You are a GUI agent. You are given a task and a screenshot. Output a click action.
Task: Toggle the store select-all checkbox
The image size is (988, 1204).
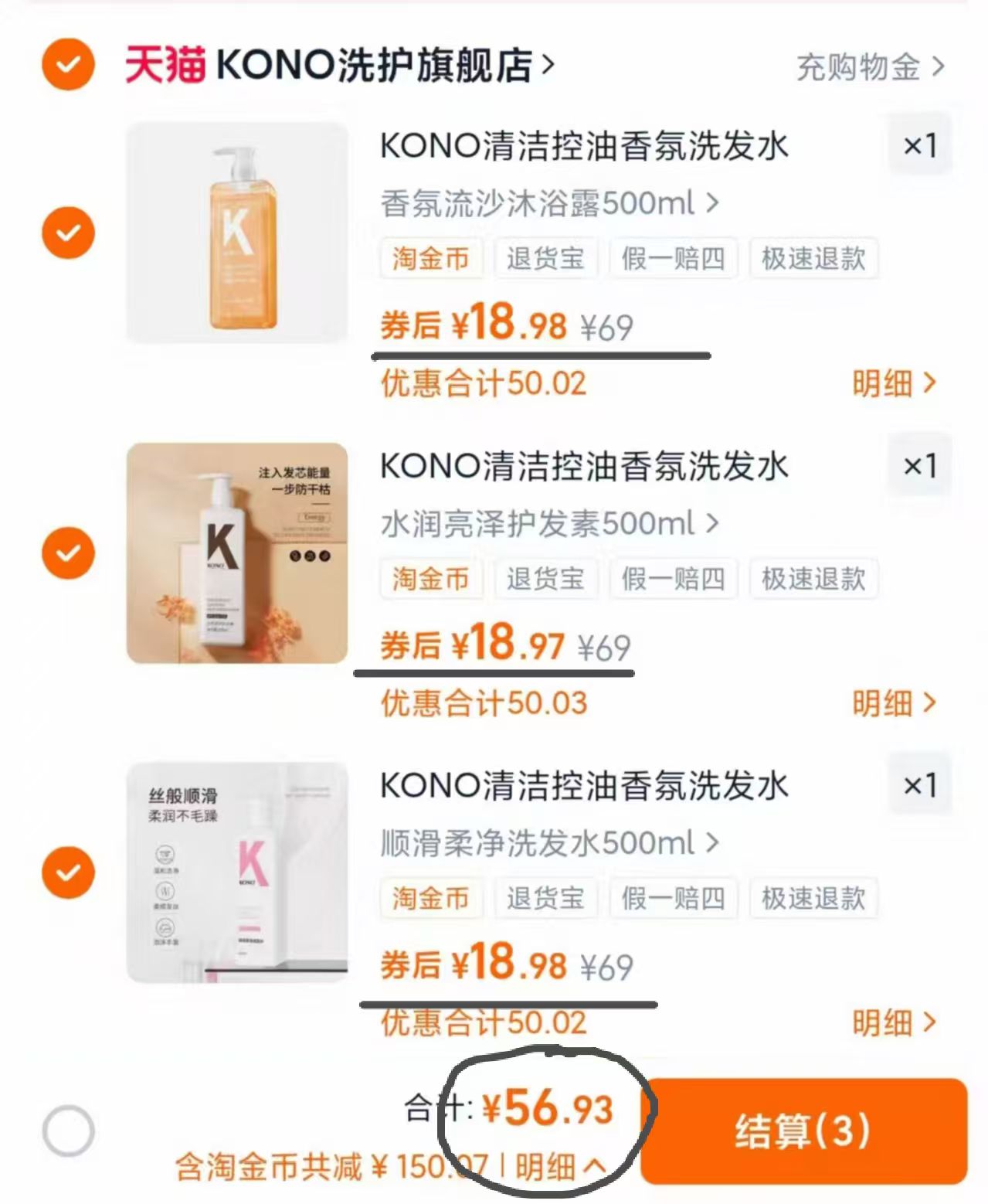(x=66, y=66)
